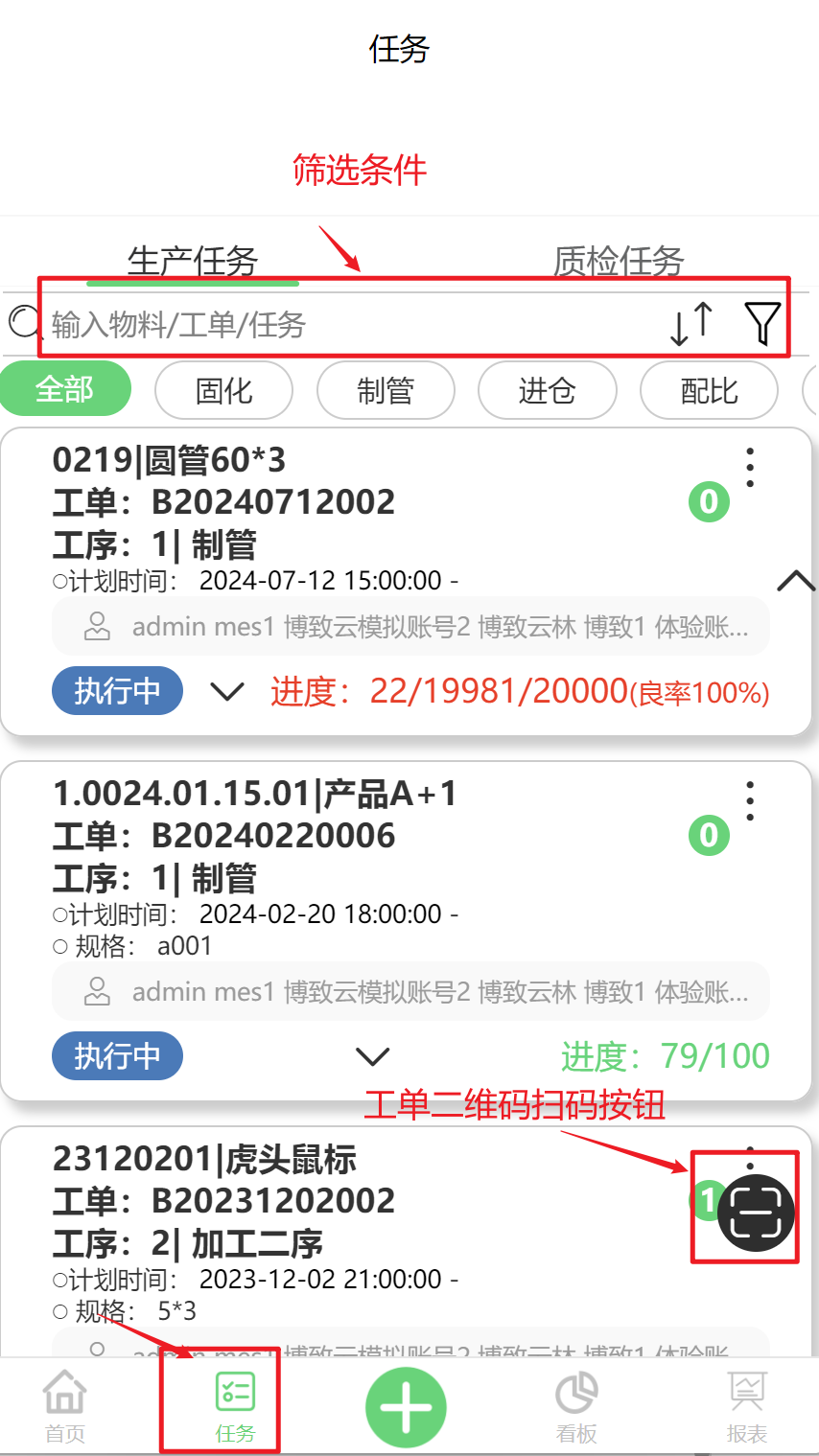Image resolution: width=819 pixels, height=1456 pixels.
Task: Select the 全部 filter chip
Action: tap(65, 389)
